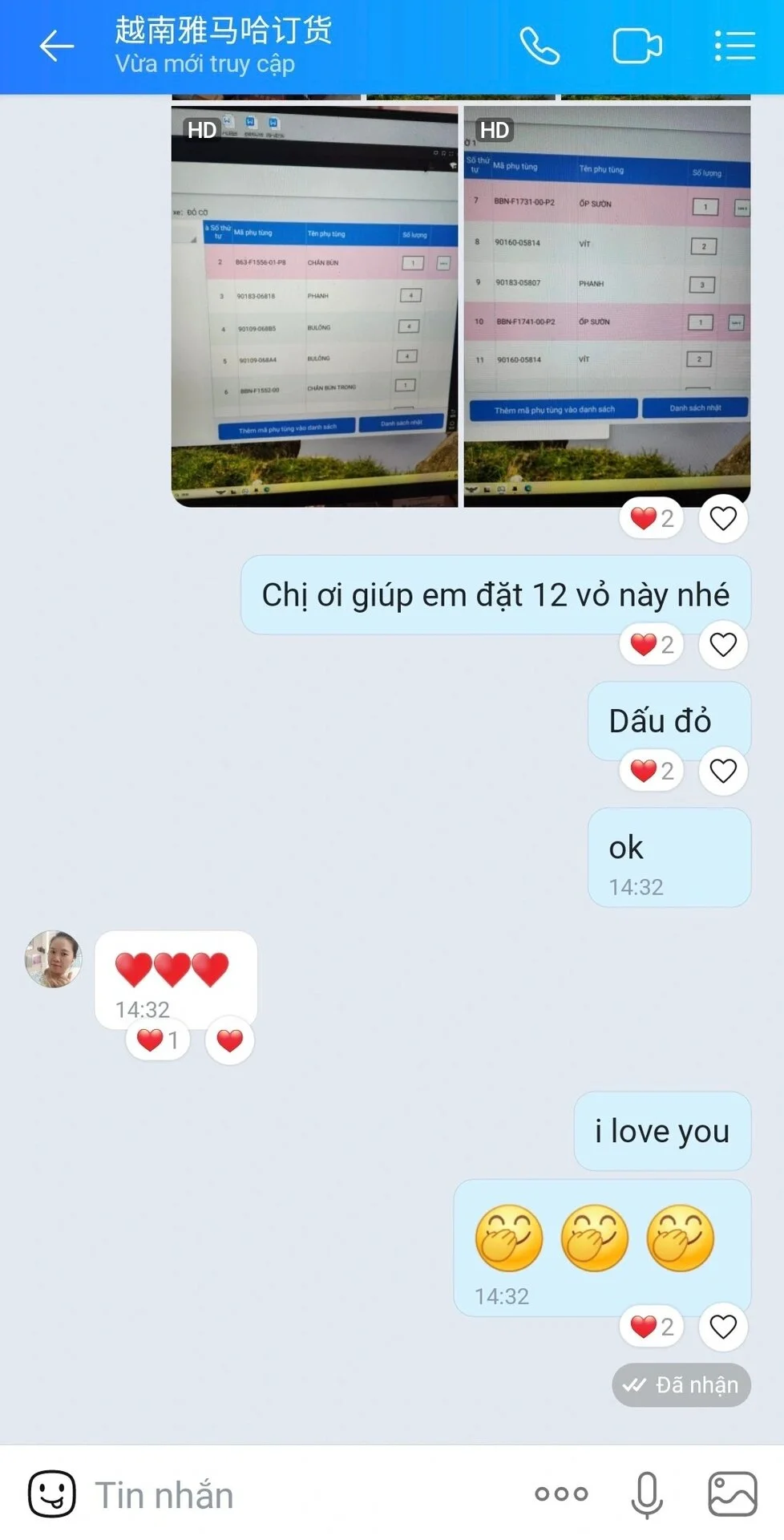
Task: Like the photo message
Action: click(x=723, y=519)
